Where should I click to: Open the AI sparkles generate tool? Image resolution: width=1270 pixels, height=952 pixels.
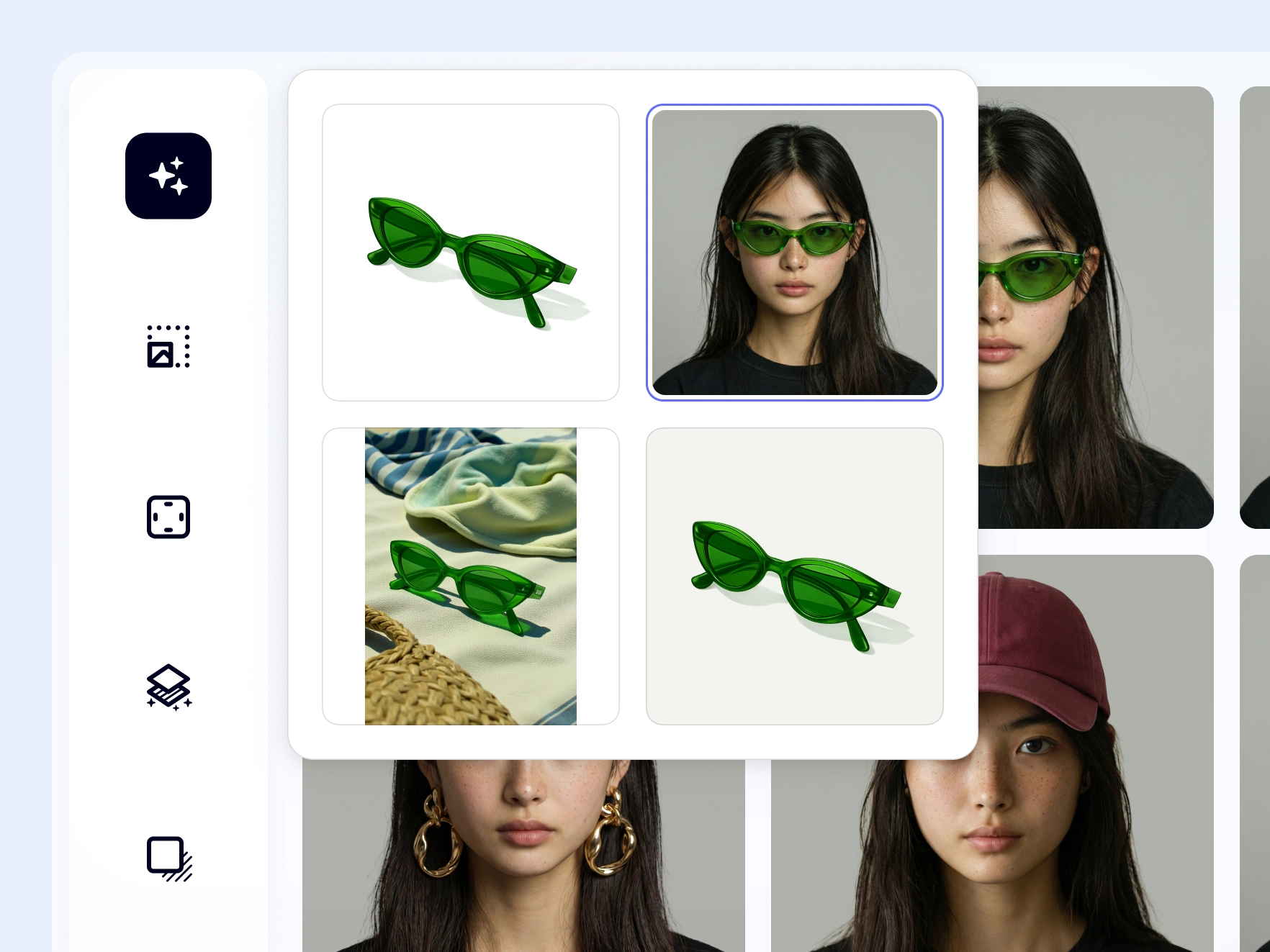pyautogui.click(x=168, y=176)
